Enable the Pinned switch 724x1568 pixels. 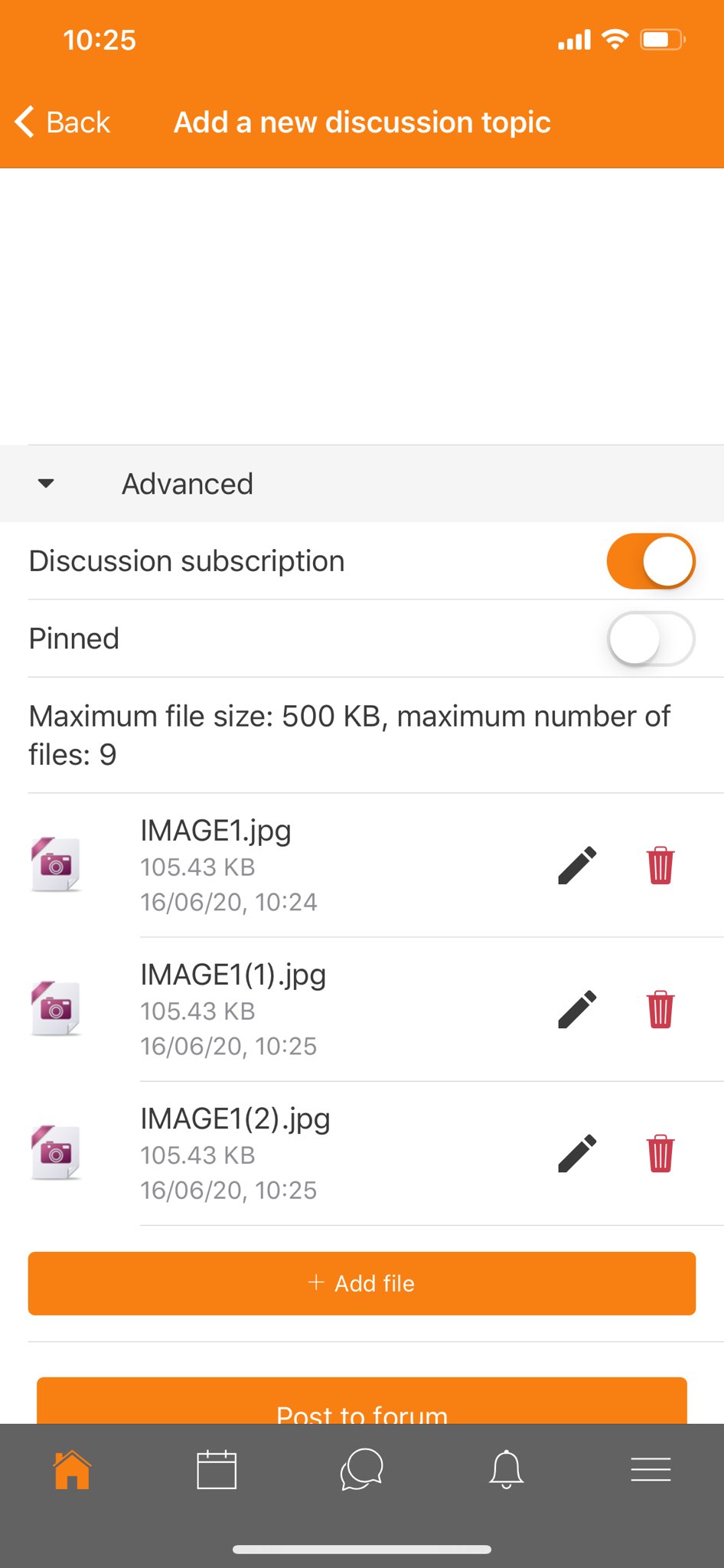[x=651, y=639]
